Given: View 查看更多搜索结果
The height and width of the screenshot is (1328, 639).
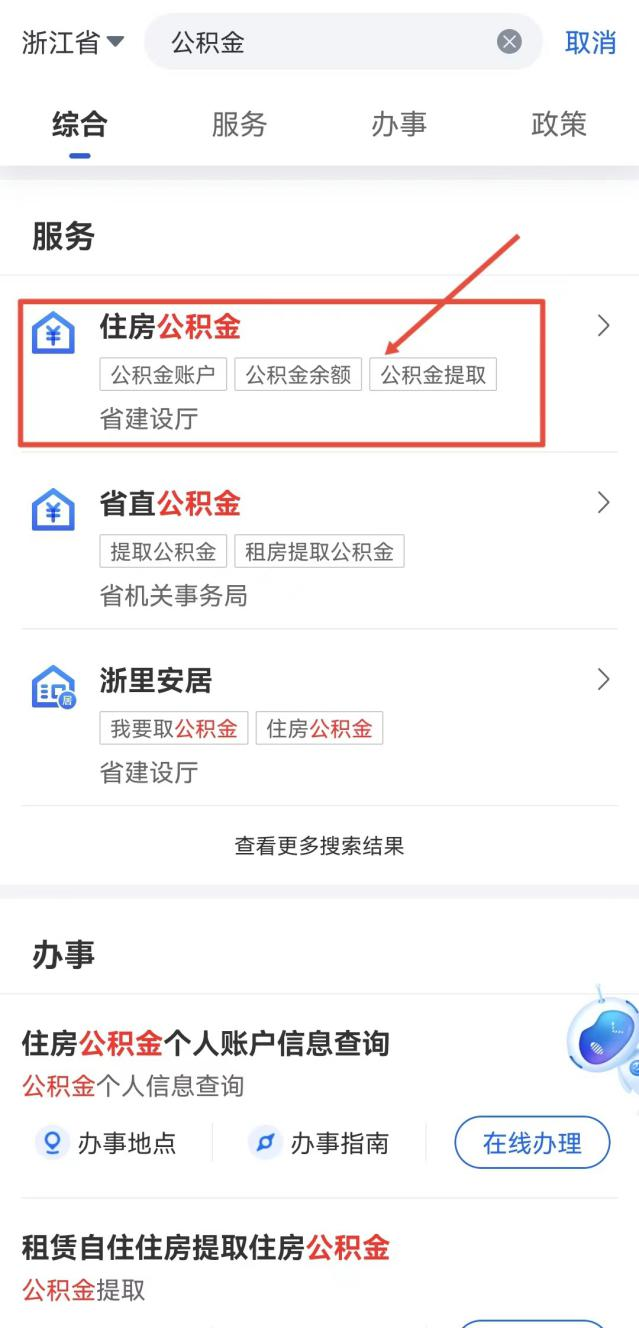Looking at the screenshot, I should coord(319,846).
